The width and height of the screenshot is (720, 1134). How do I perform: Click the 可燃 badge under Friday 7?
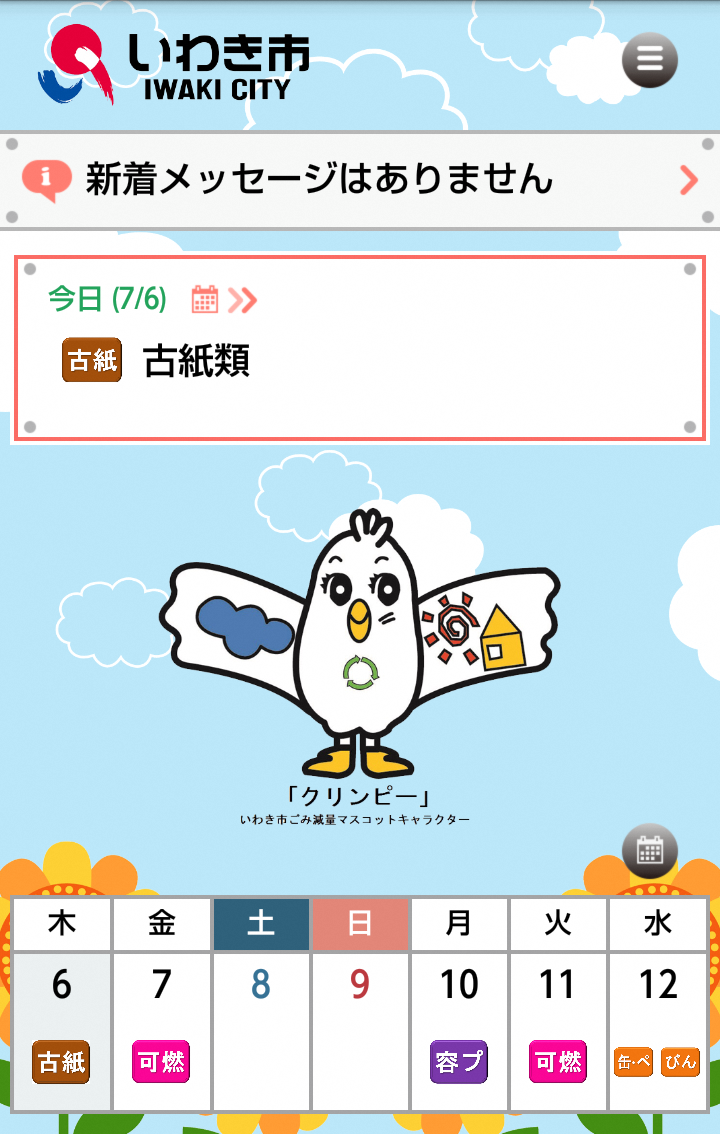click(160, 1063)
